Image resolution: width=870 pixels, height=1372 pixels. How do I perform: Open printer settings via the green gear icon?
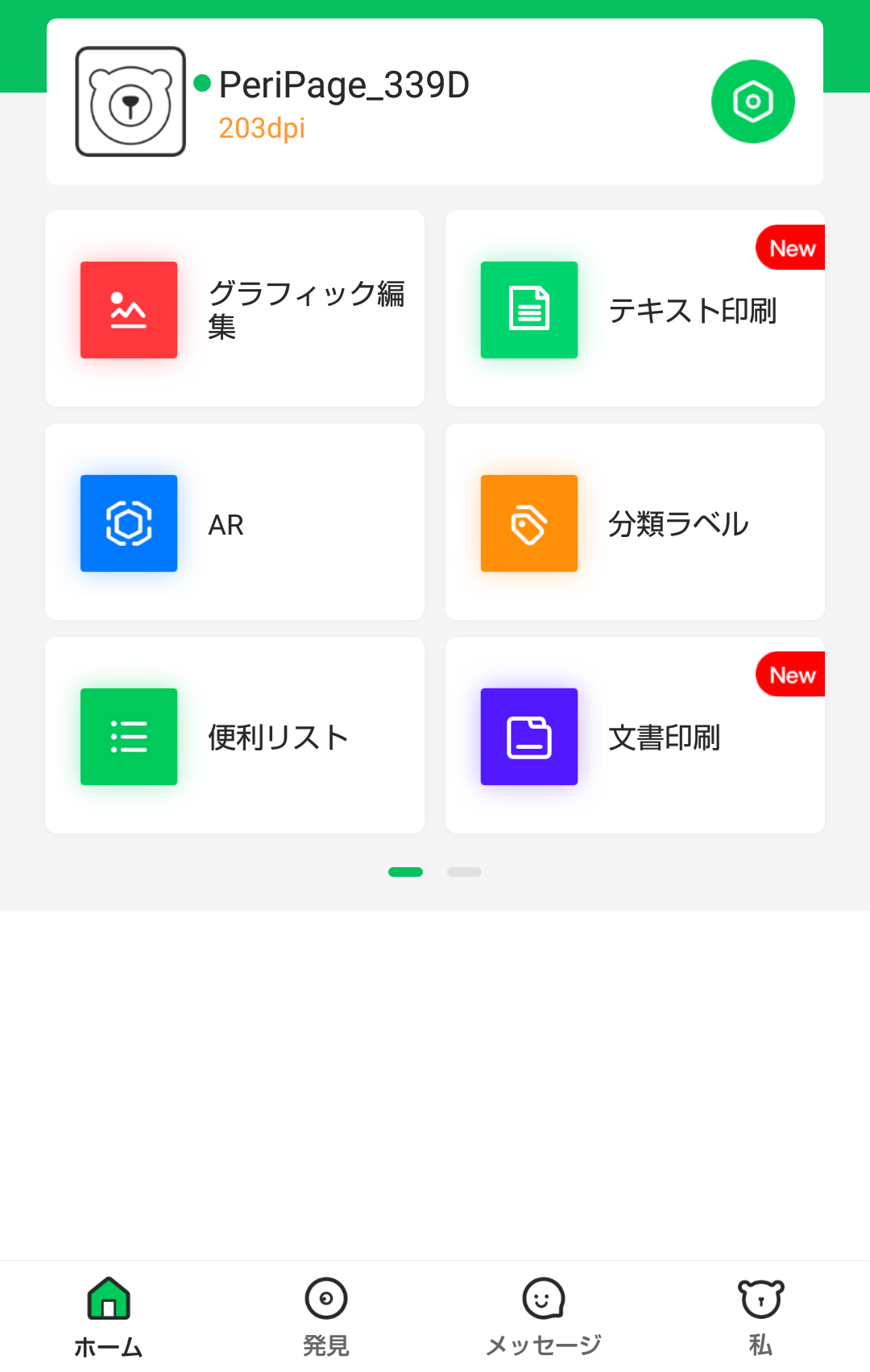pyautogui.click(x=752, y=101)
